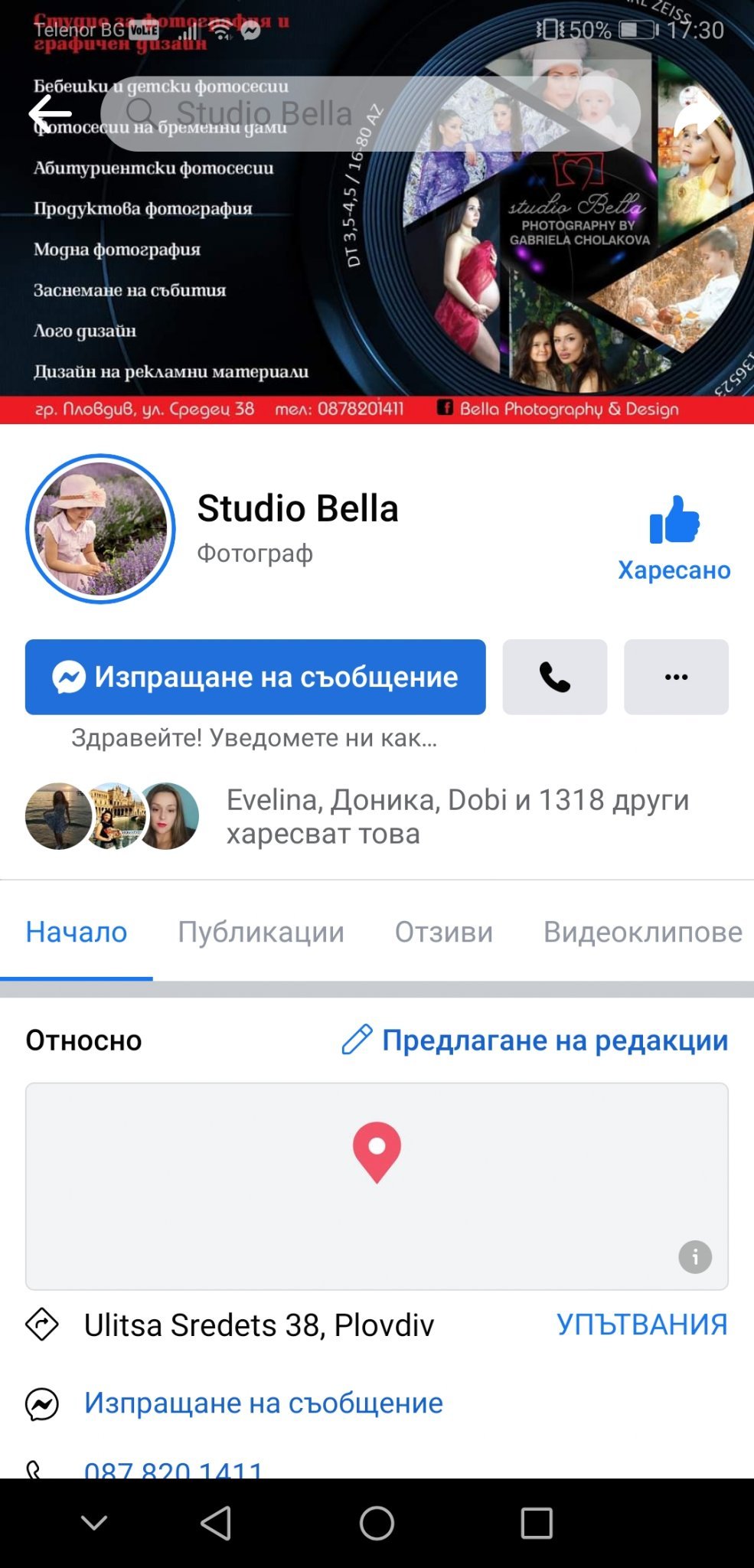Go to the system home screen

point(377,1523)
